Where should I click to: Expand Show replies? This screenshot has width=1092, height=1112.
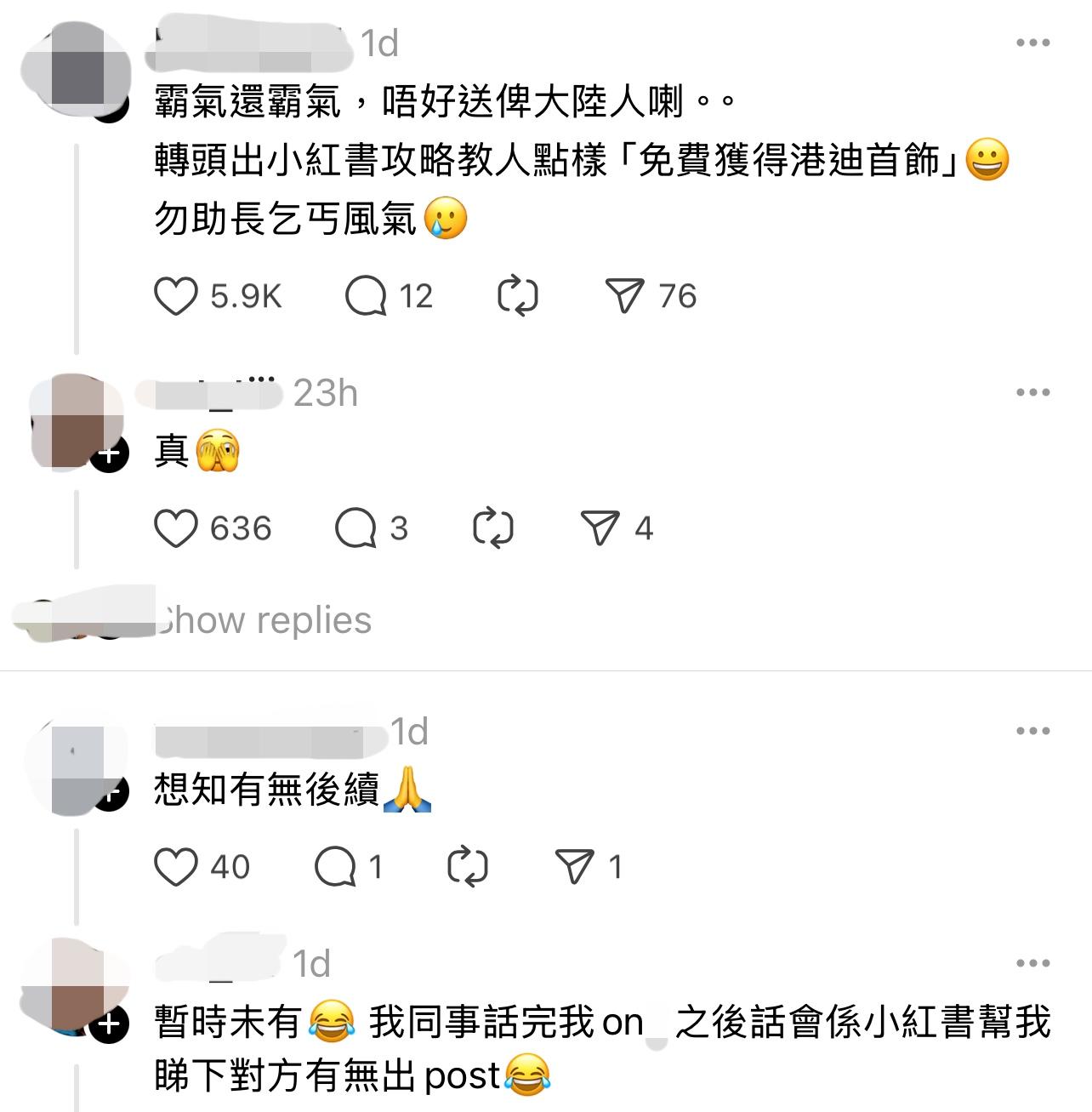tap(265, 620)
